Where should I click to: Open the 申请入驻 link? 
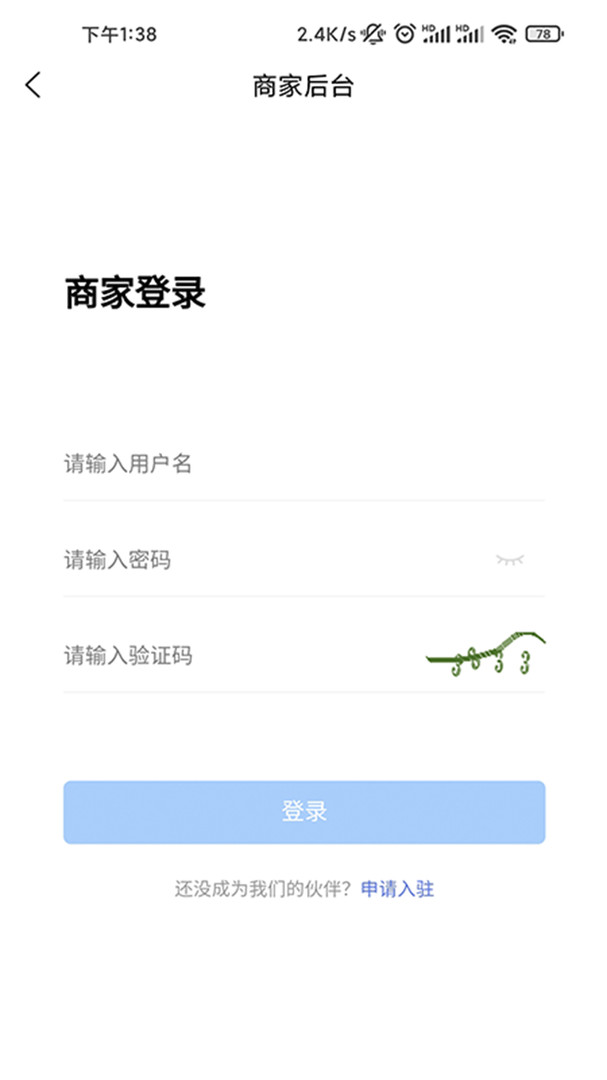398,889
